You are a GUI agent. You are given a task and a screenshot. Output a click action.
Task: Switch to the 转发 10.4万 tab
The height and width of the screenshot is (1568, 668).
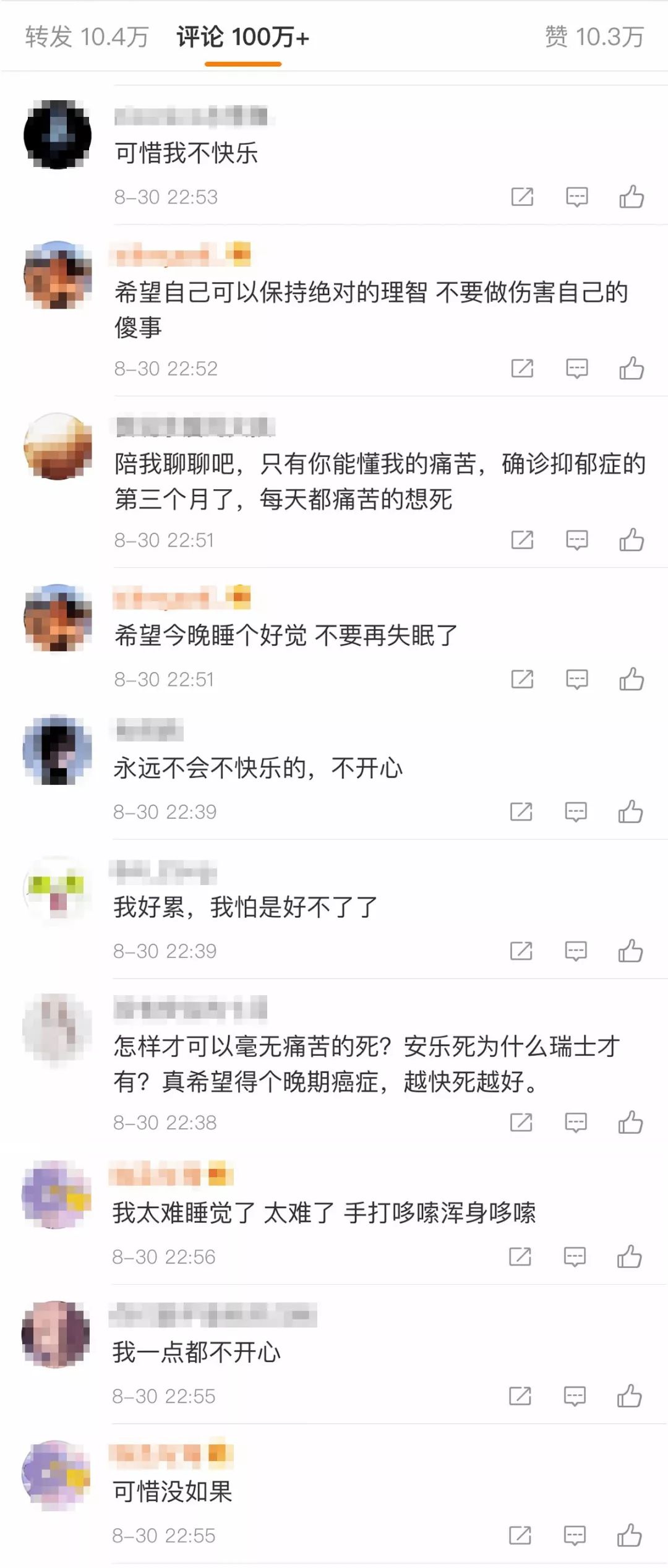point(87,37)
